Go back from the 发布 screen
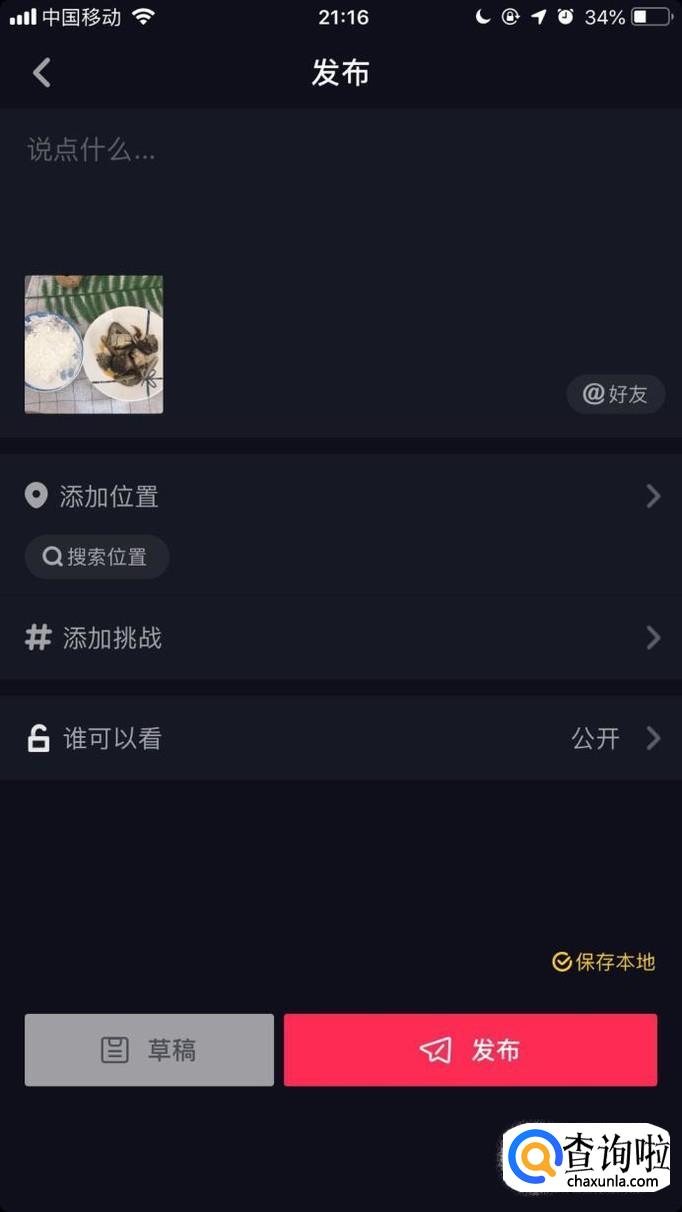This screenshot has height=1212, width=682. point(41,73)
